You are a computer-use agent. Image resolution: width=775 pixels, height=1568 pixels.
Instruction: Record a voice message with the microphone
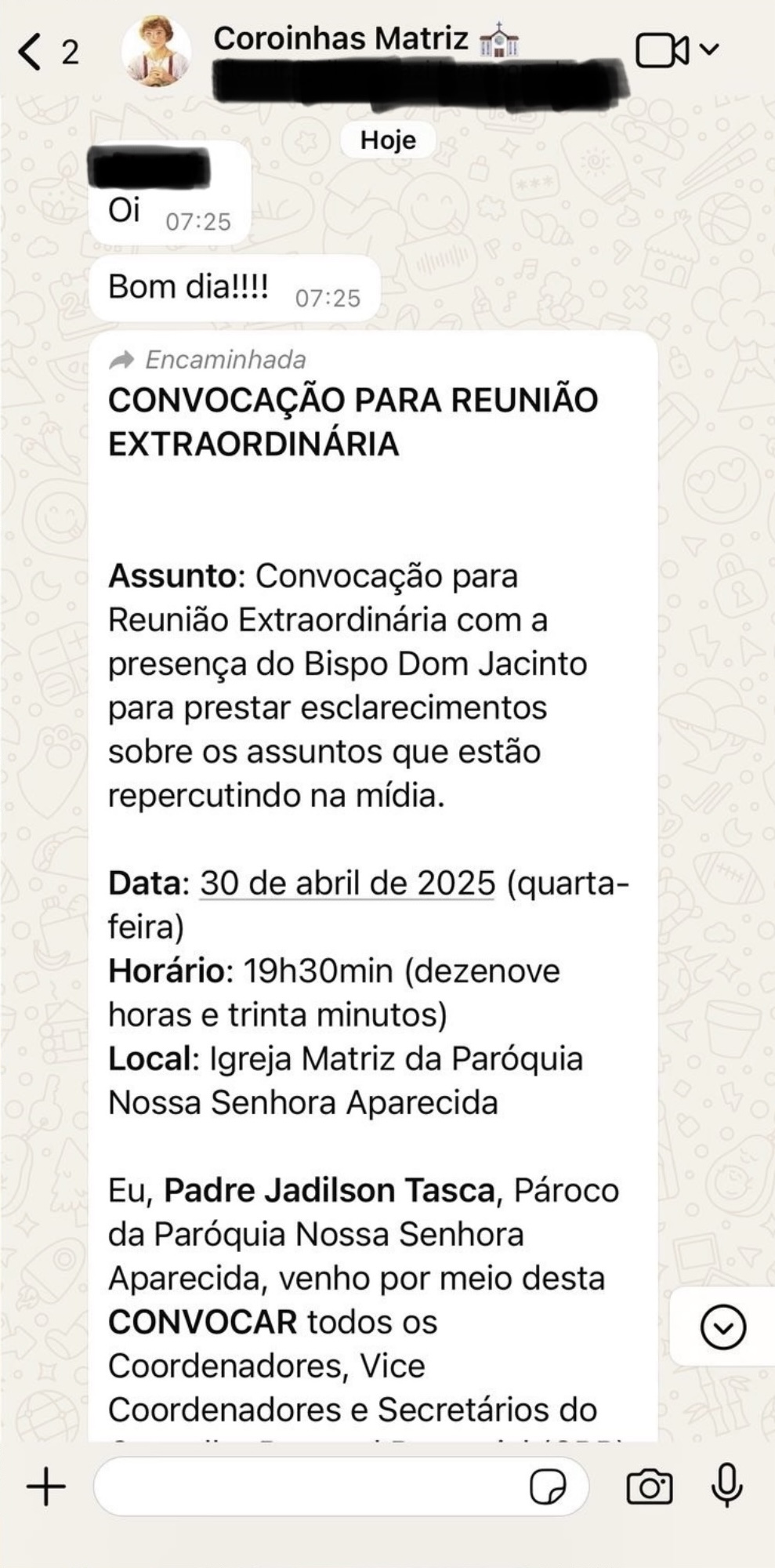[x=726, y=1485]
